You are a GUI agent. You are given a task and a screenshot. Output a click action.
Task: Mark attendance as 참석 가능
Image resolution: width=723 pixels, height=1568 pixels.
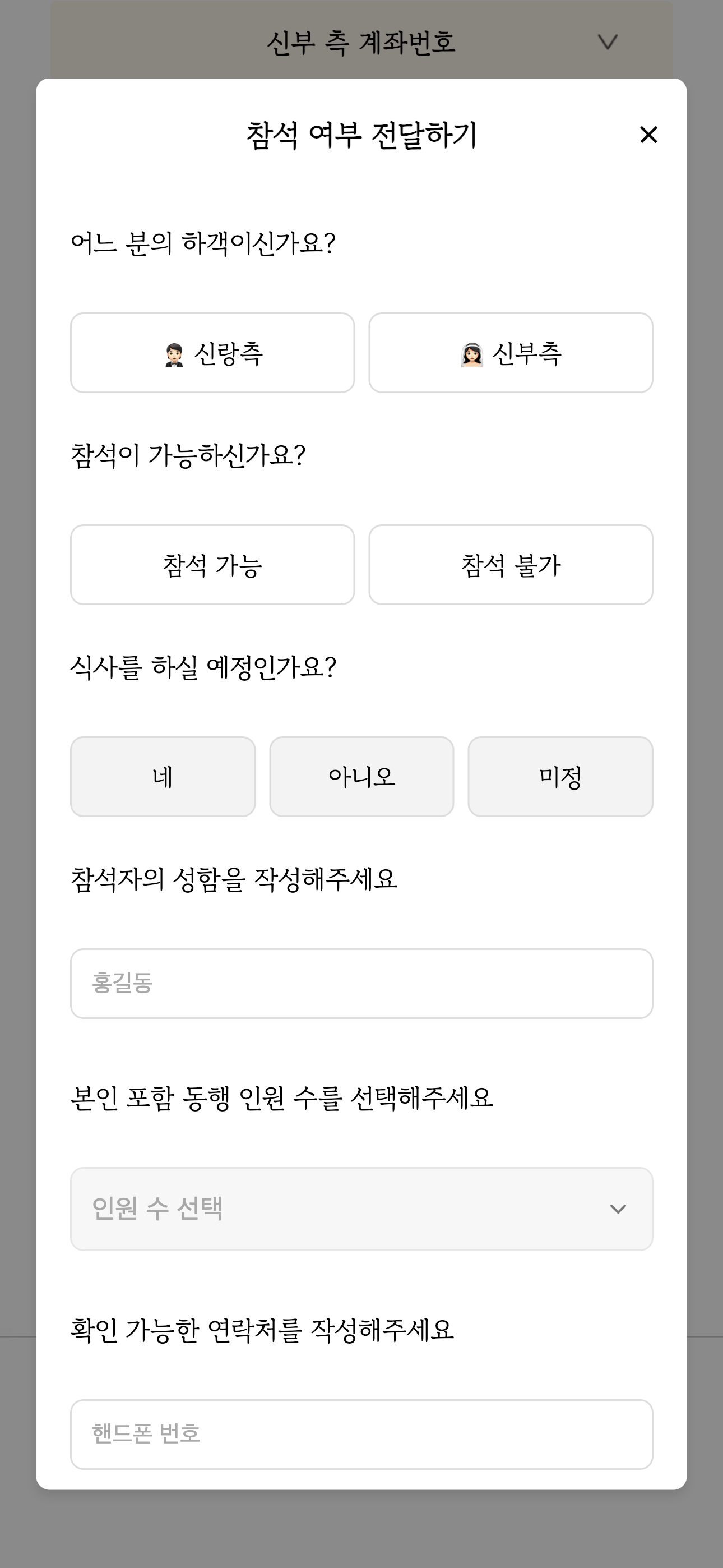(x=212, y=565)
